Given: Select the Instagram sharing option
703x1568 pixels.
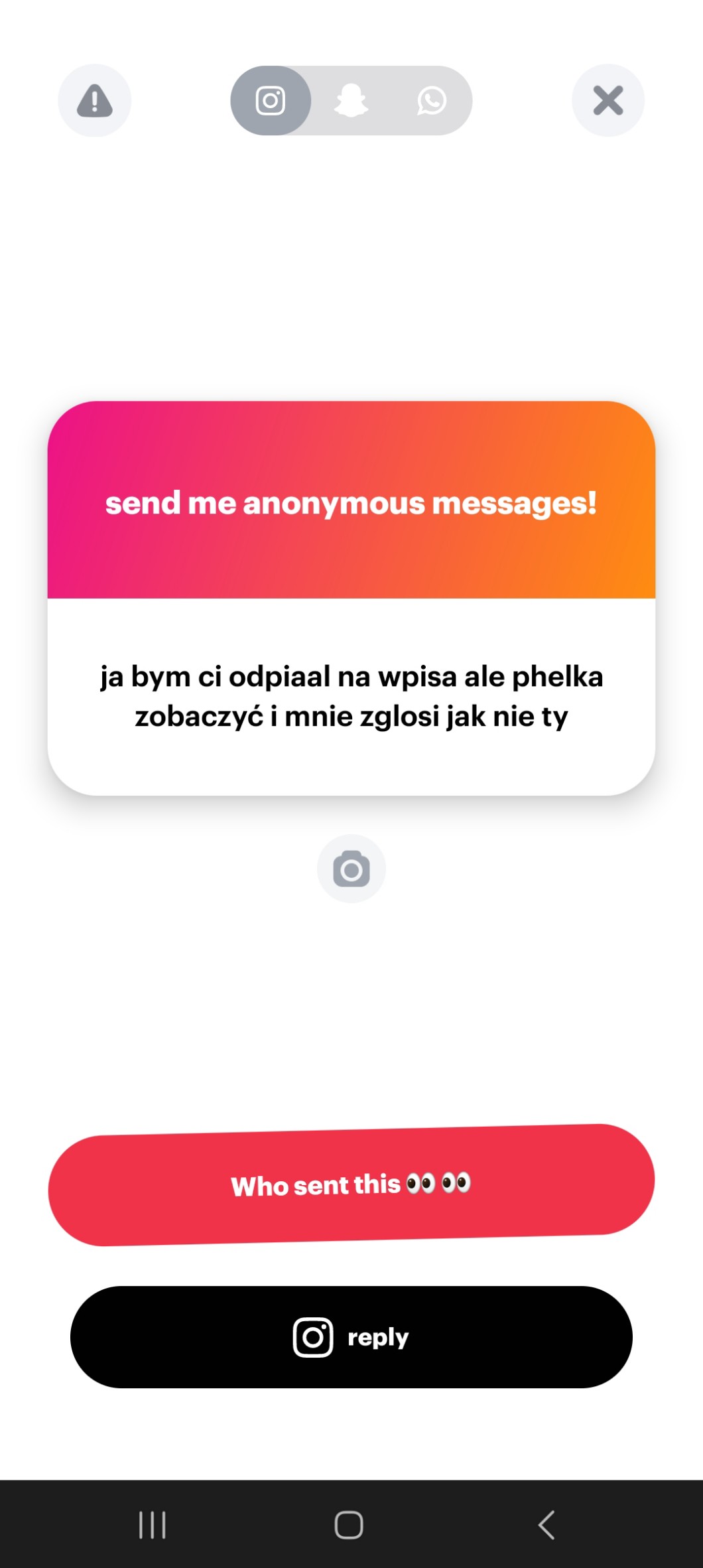Looking at the screenshot, I should [x=271, y=101].
